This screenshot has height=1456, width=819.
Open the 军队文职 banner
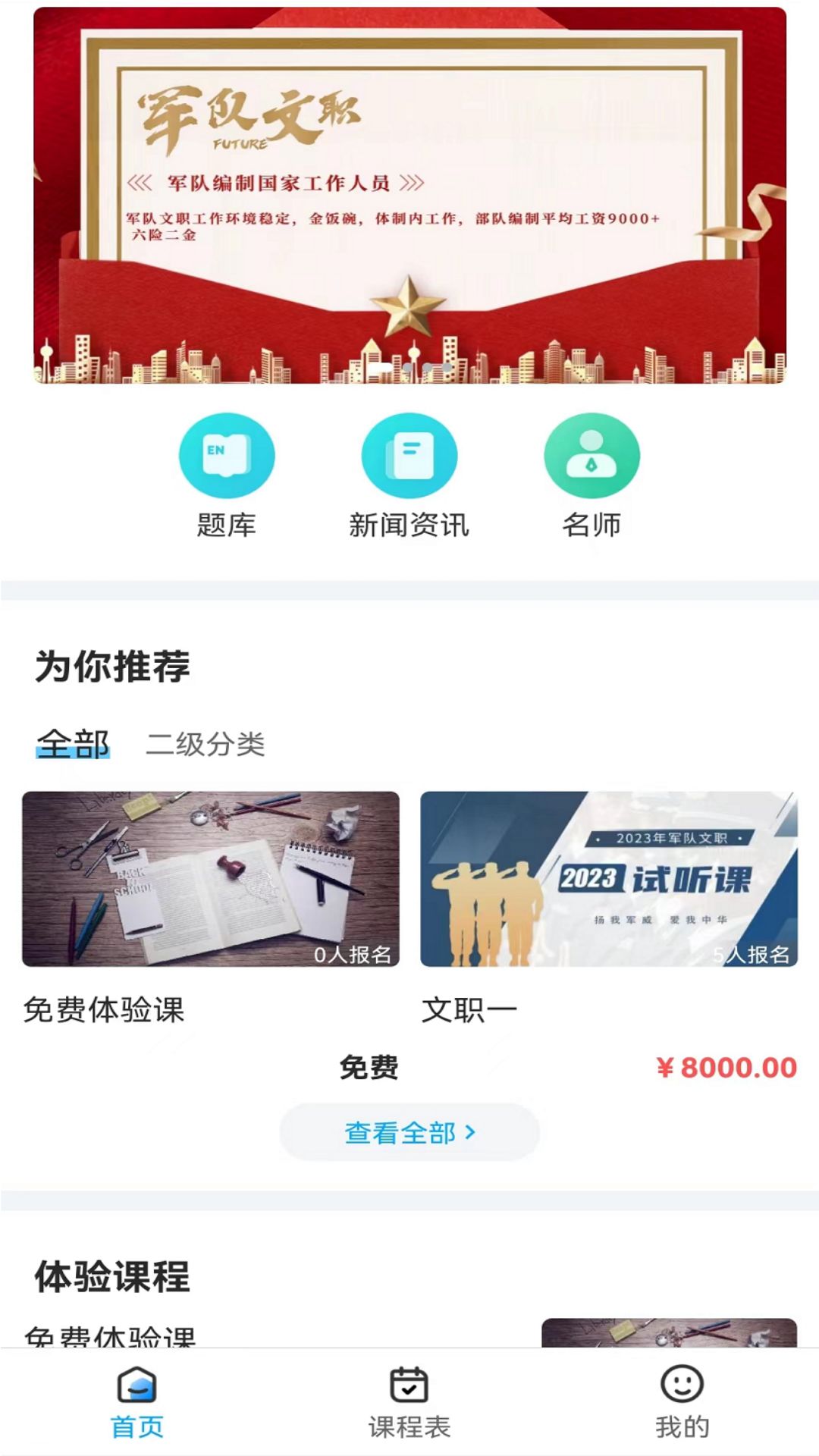click(x=409, y=196)
